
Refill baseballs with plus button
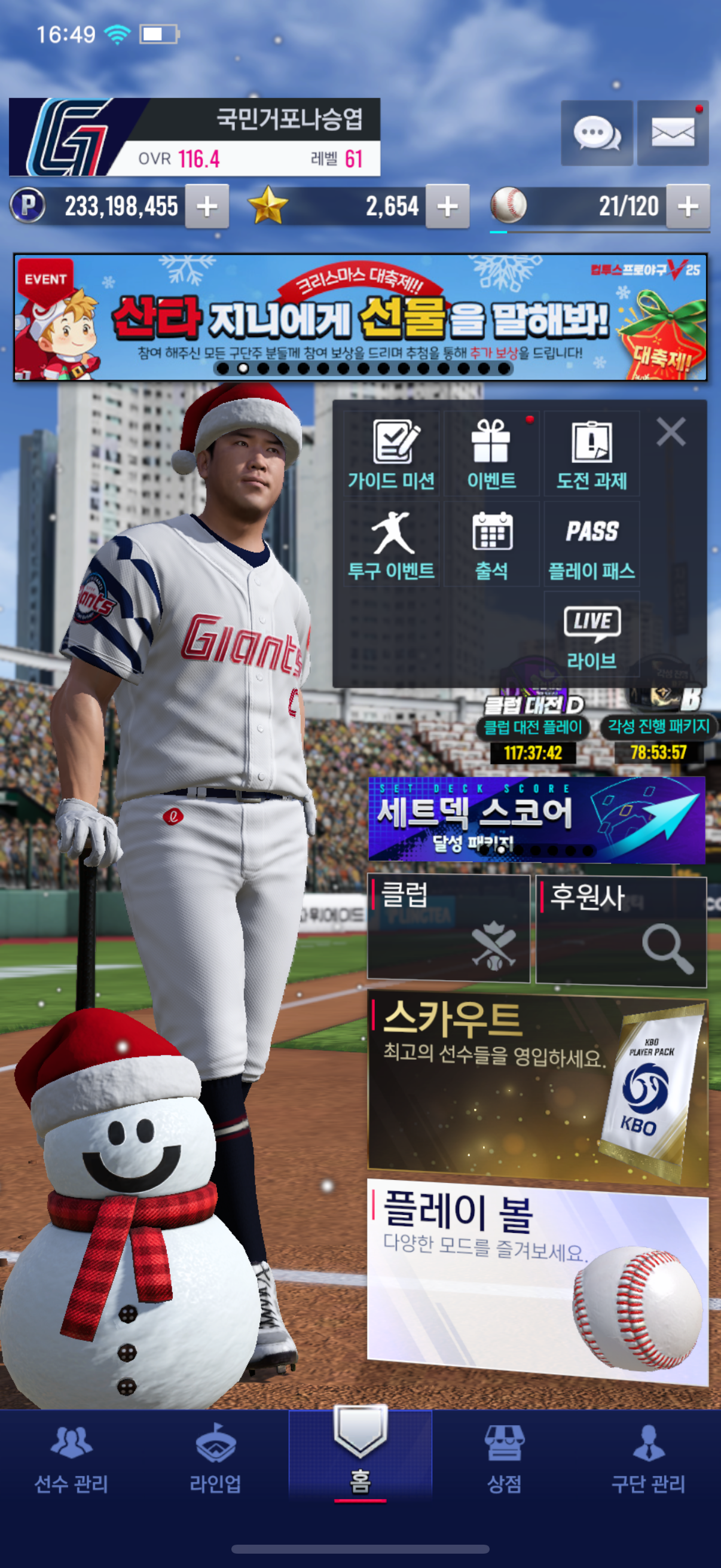click(688, 206)
